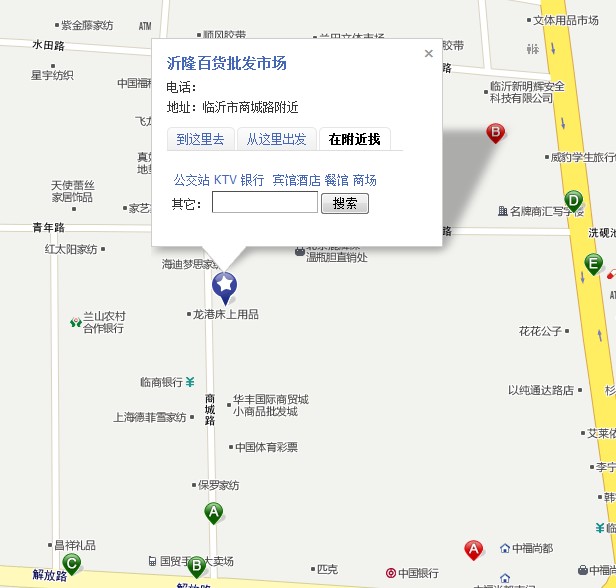The image size is (616, 588).
Task: Open green map marker D
Action: [572, 200]
